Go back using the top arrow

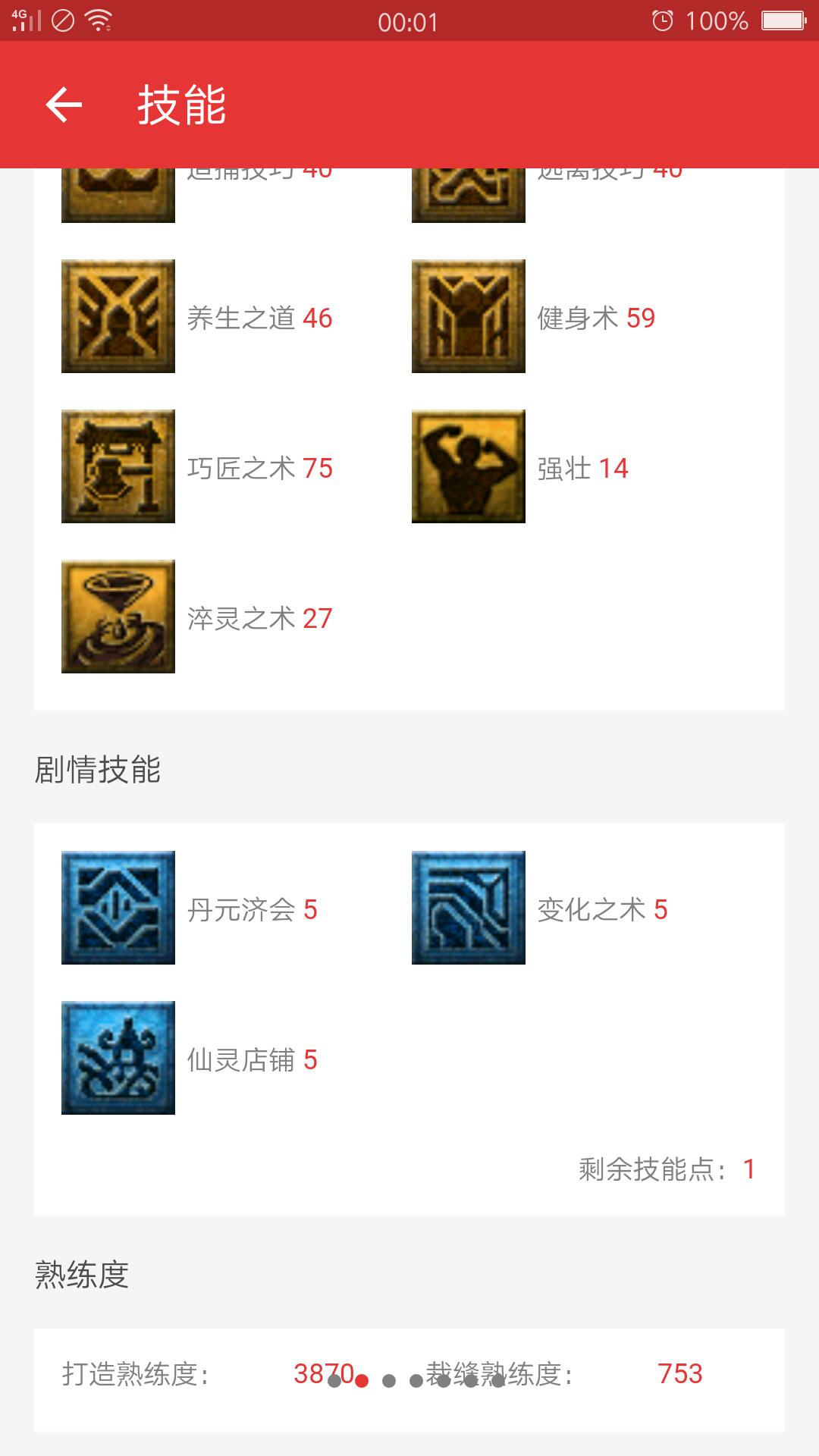coord(64,105)
